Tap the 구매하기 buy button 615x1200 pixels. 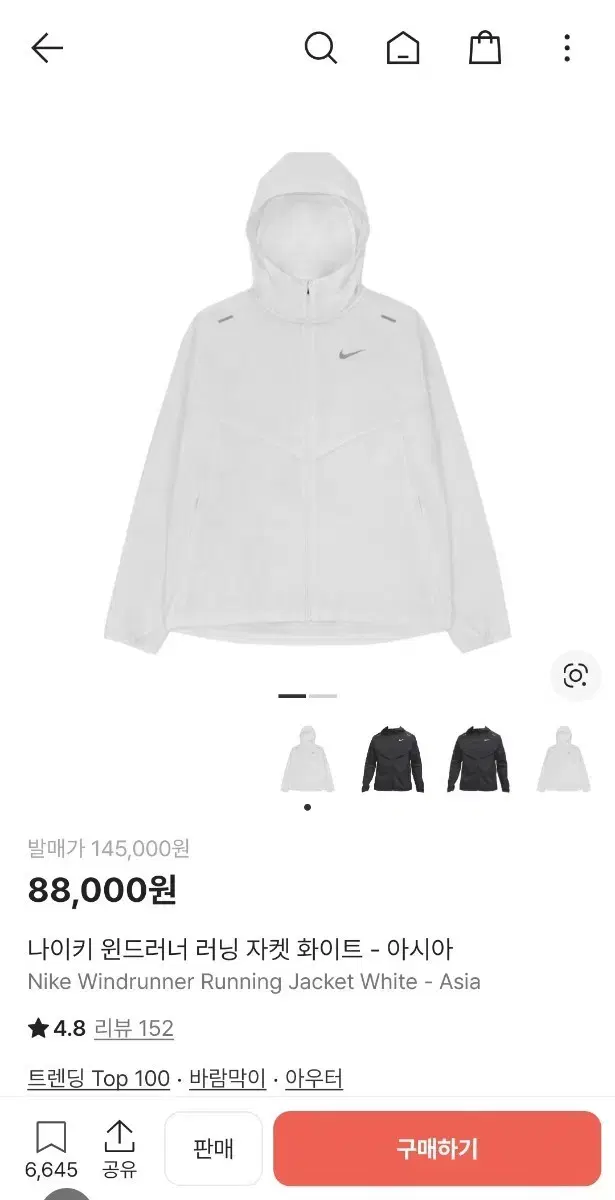point(437,1148)
